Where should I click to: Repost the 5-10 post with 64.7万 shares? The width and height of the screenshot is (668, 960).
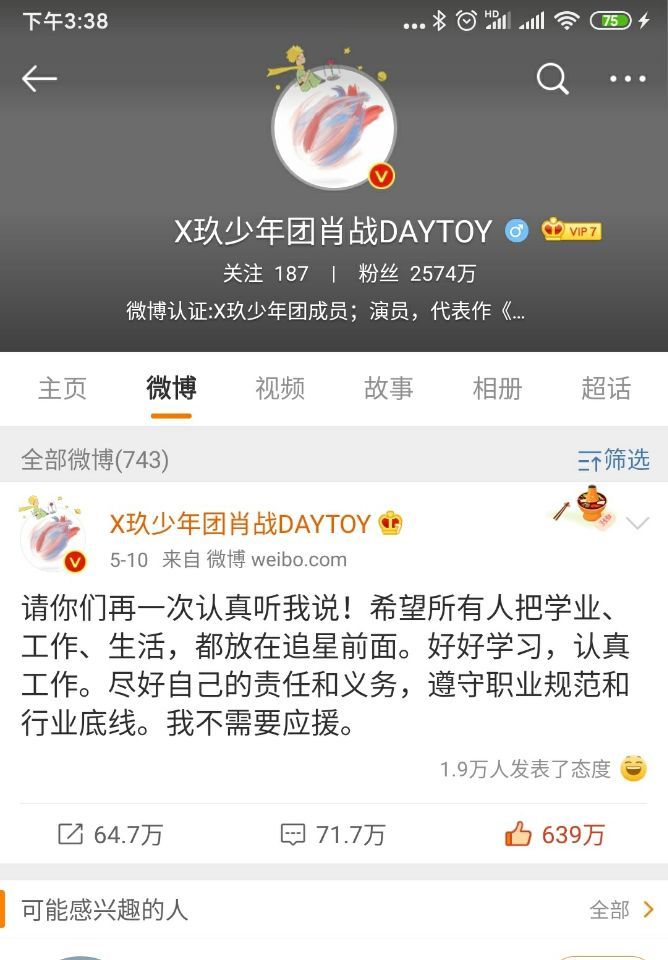pyautogui.click(x=110, y=834)
